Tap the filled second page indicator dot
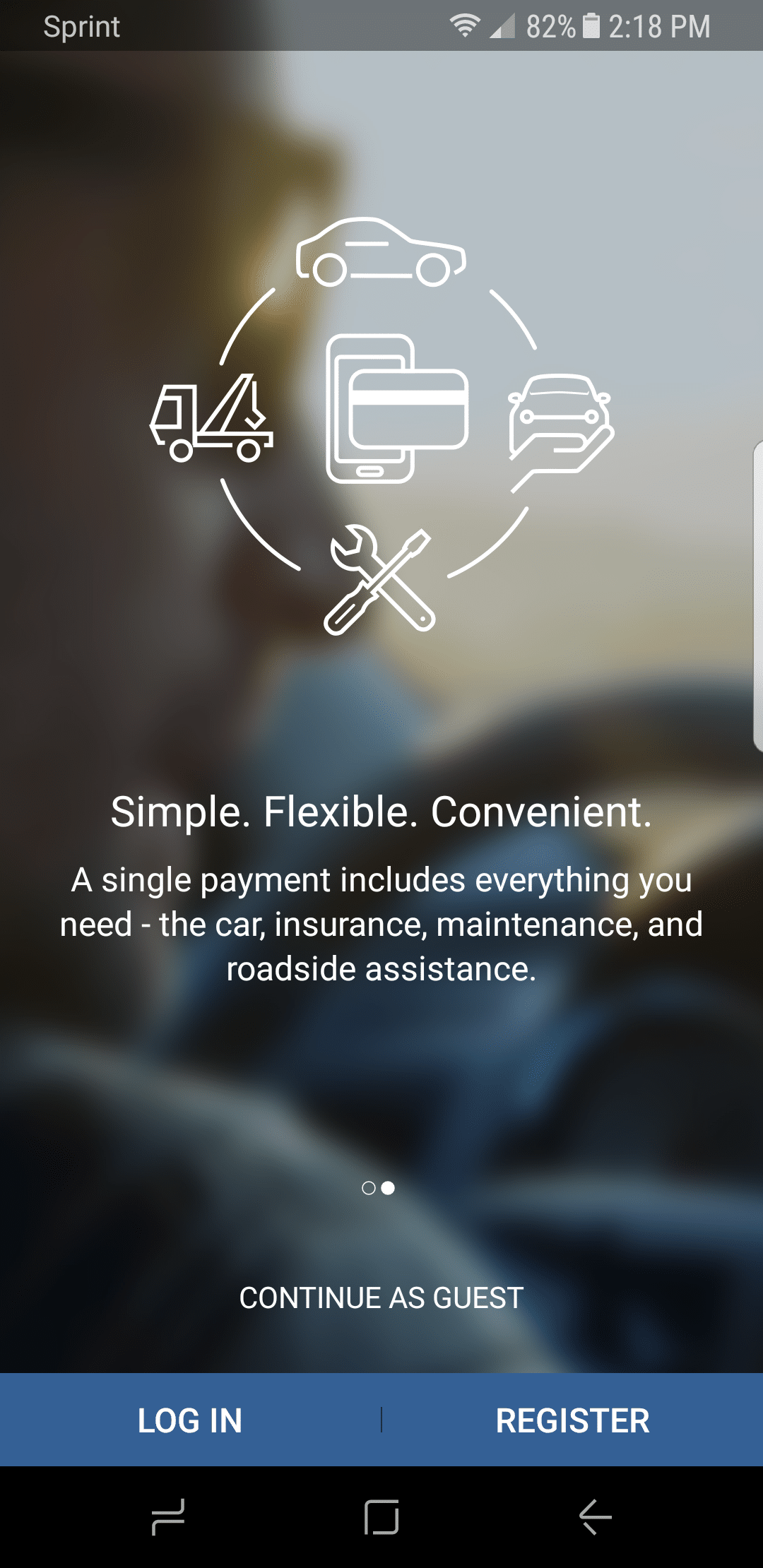Screen dimensions: 763x1568 pos(389,1189)
